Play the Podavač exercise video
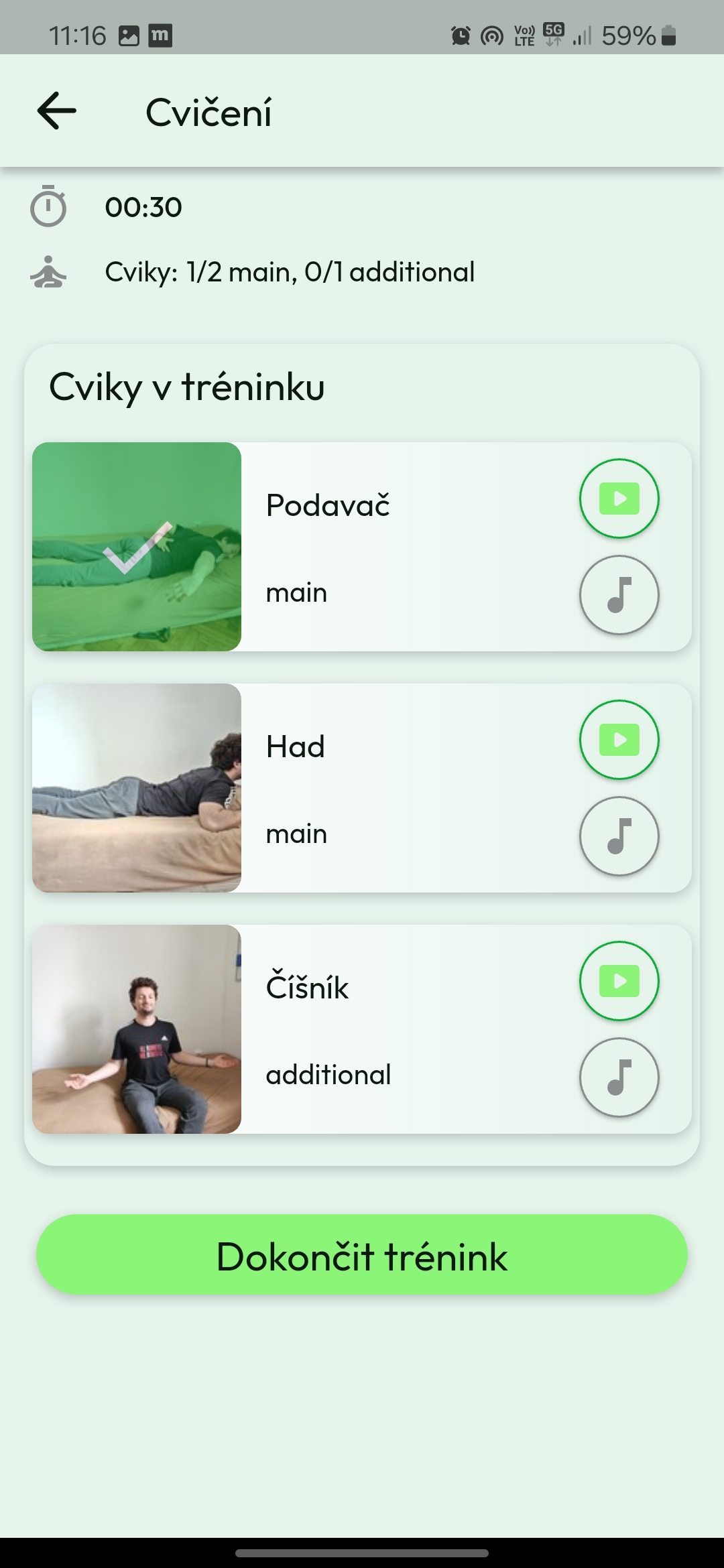Image resolution: width=724 pixels, height=1568 pixels. (619, 498)
